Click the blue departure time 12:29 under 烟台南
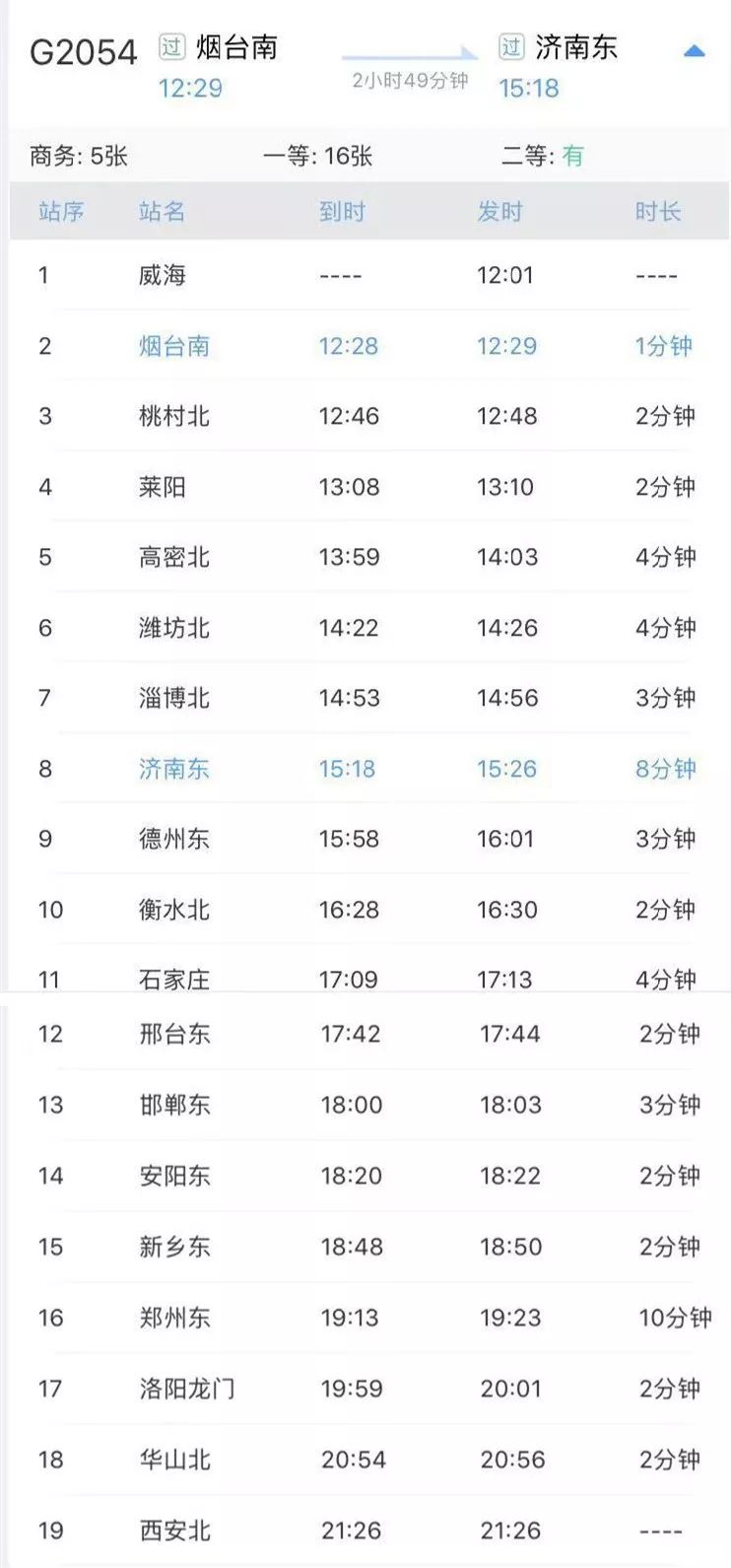 193,88
